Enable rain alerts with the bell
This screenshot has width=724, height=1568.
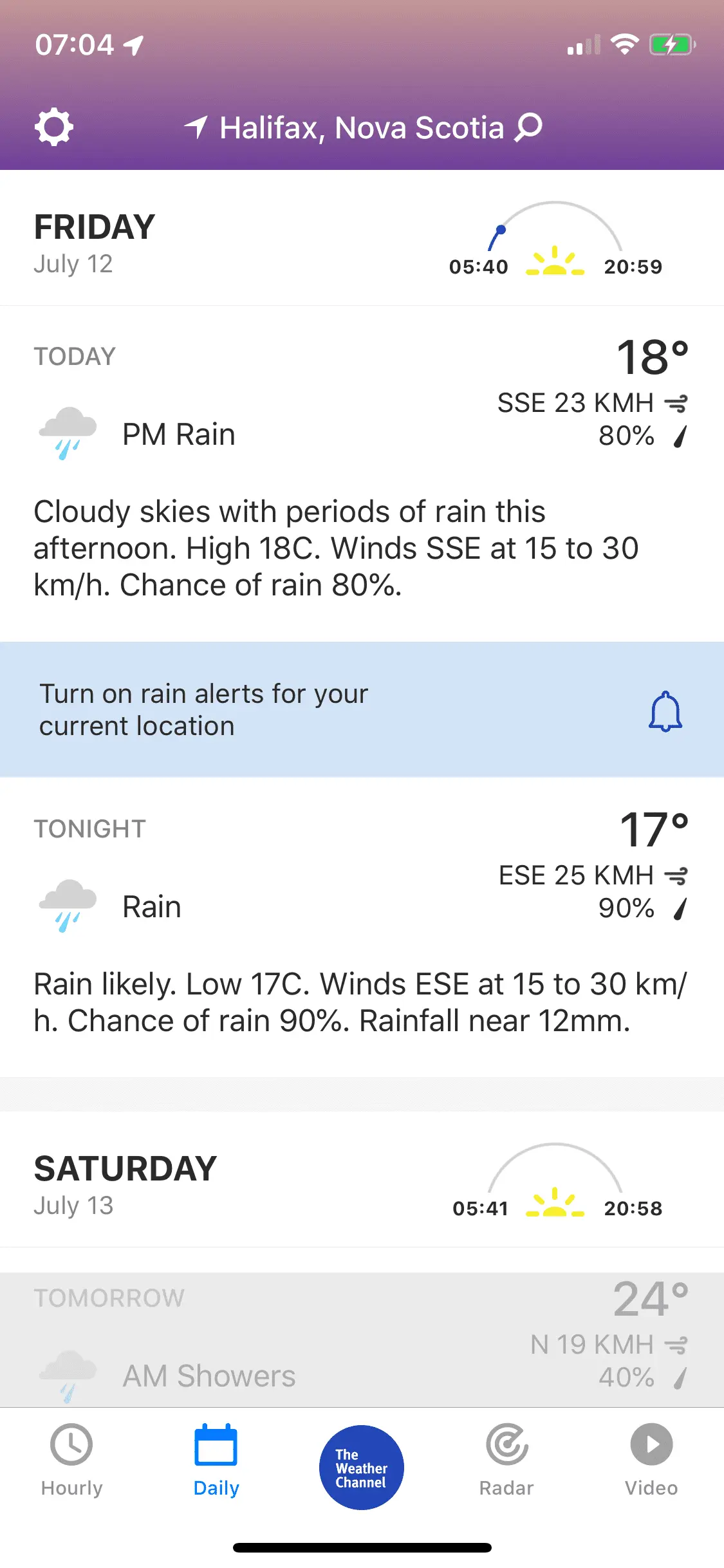point(665,711)
